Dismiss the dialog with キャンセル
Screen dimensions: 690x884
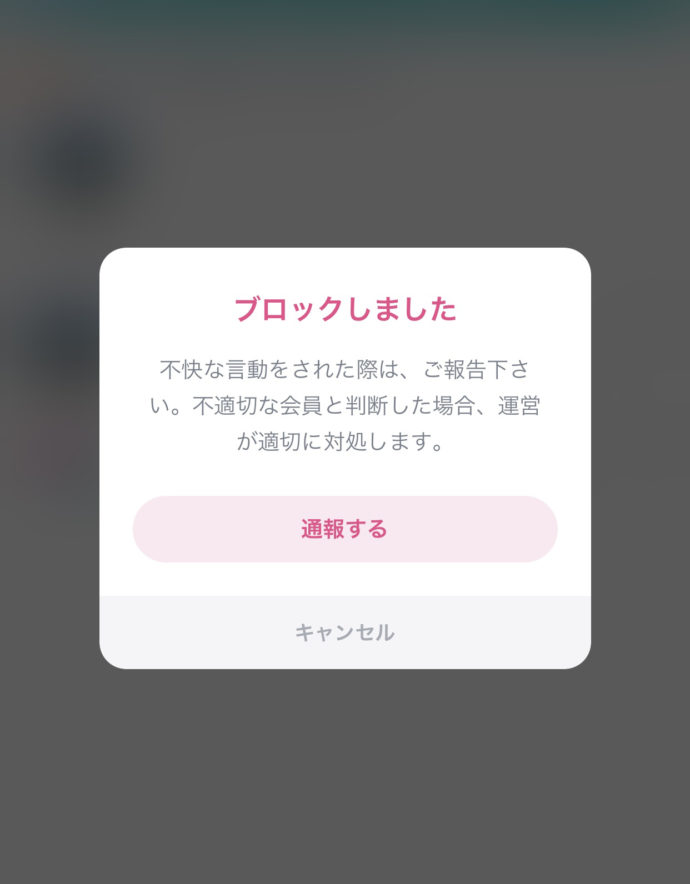[345, 632]
